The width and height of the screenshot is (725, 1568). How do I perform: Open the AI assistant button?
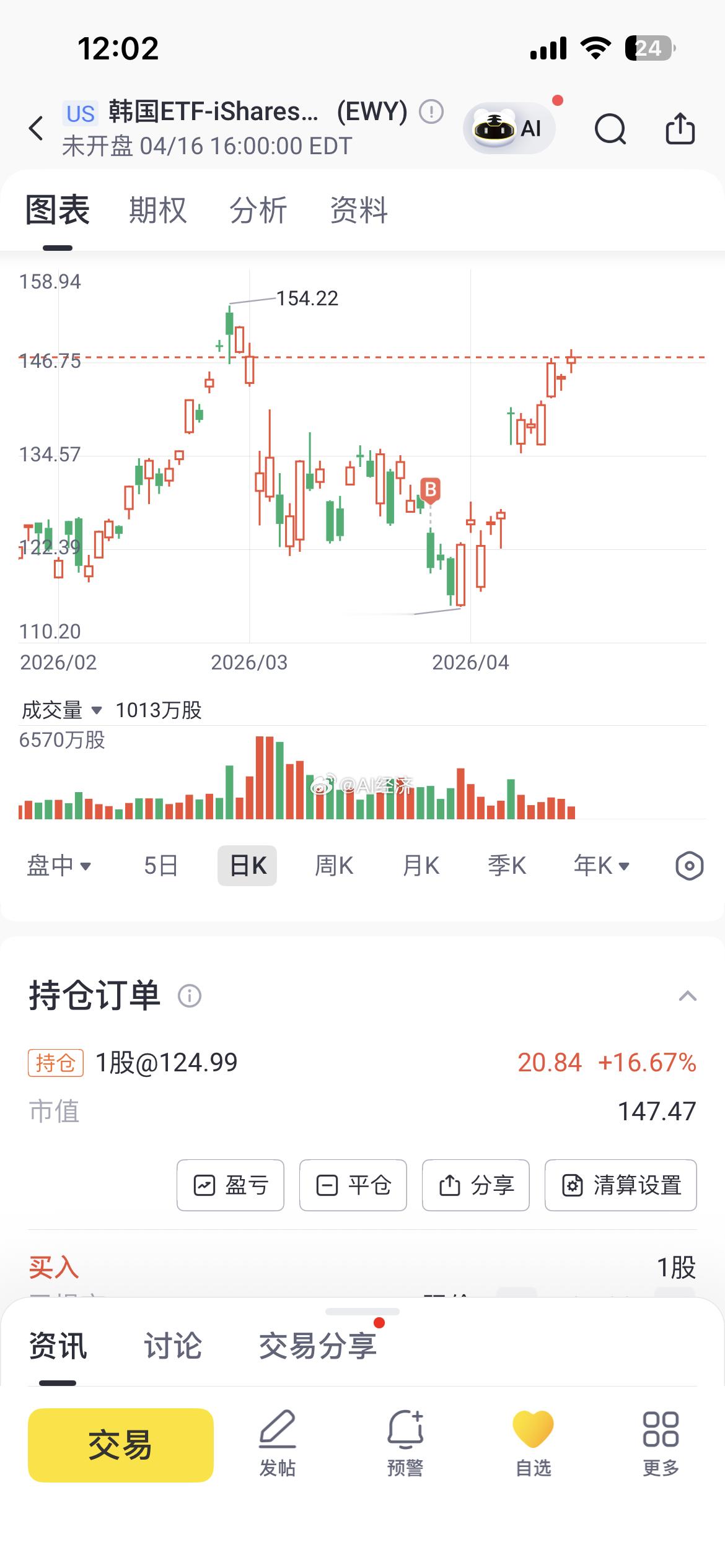tap(509, 128)
